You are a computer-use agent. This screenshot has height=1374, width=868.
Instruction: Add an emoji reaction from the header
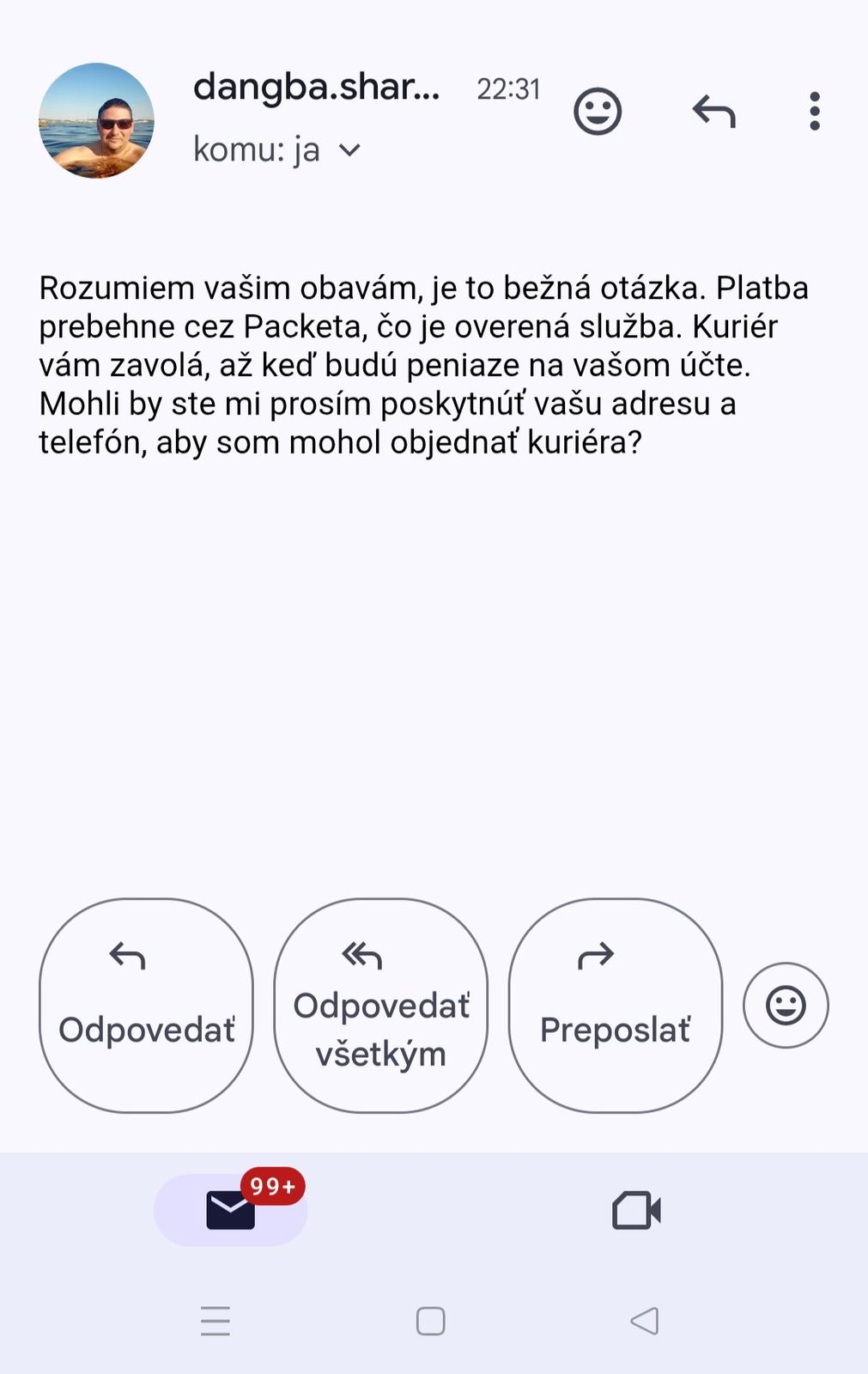point(598,111)
